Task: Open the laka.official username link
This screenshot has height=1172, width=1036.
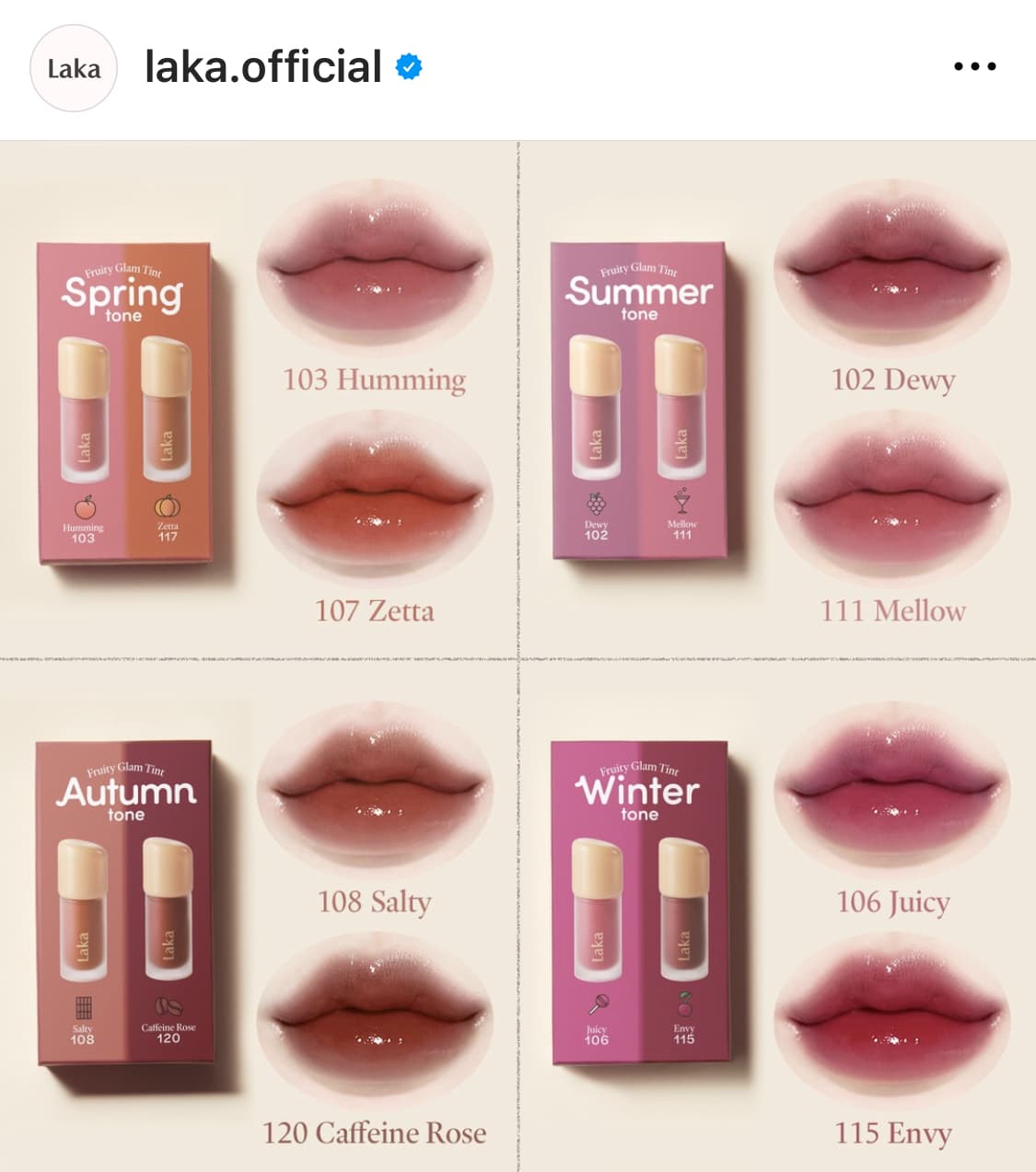Action: pyautogui.click(x=263, y=67)
